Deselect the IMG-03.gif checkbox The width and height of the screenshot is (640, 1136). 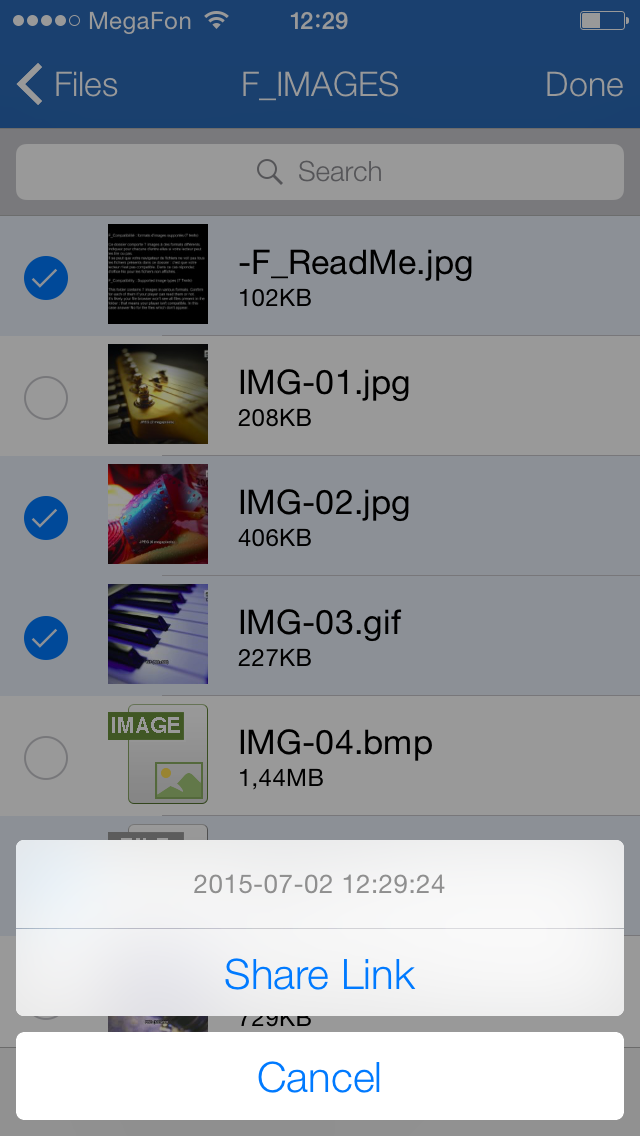(46, 638)
